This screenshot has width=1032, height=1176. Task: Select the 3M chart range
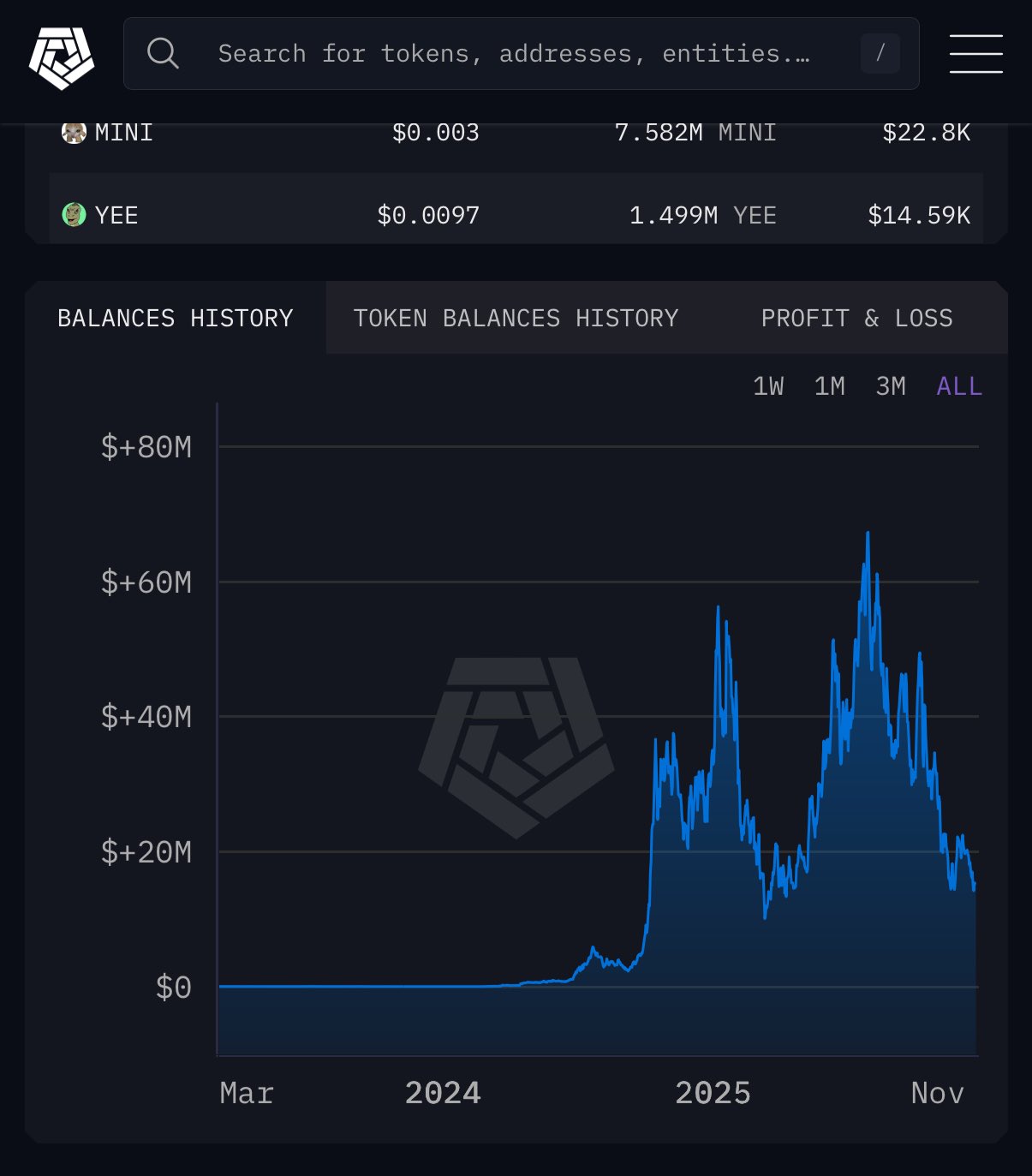pos(891,387)
